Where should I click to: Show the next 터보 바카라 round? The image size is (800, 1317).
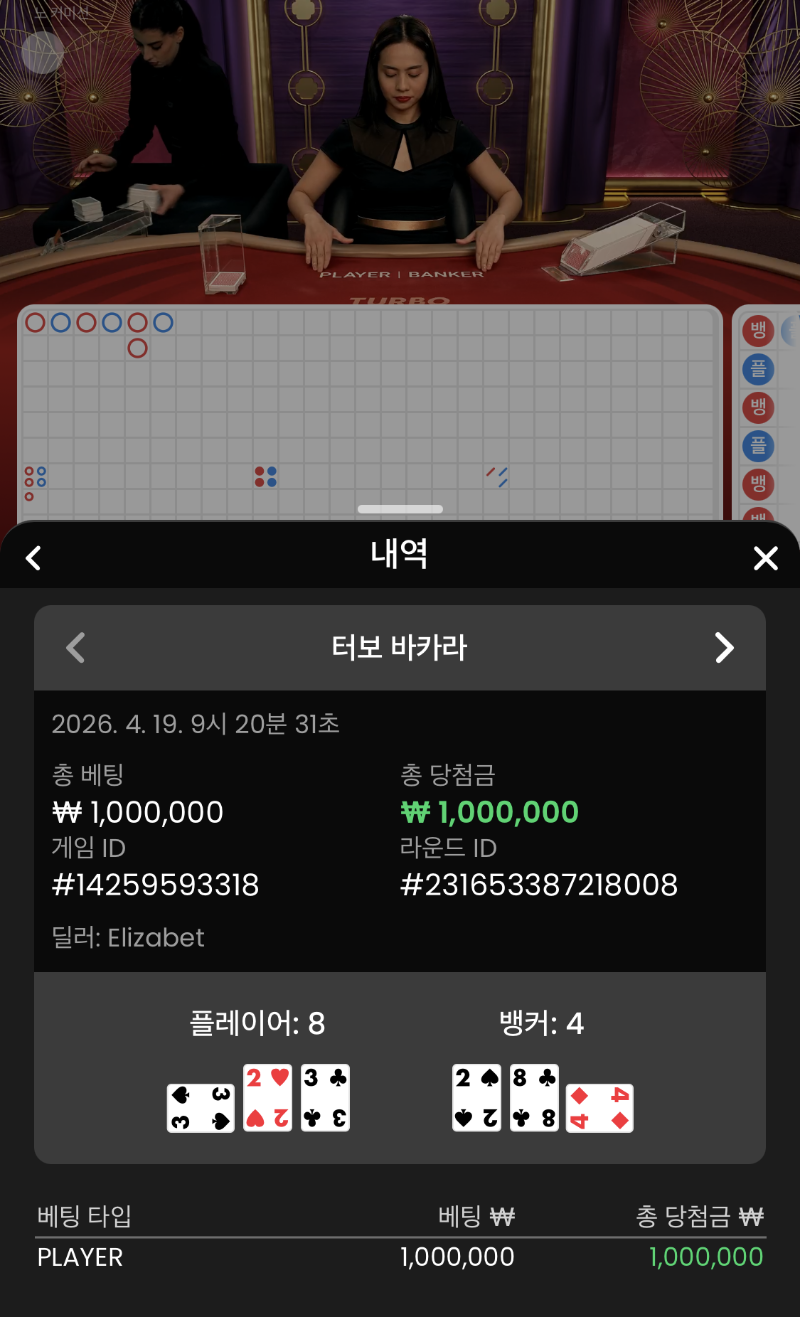tap(724, 648)
